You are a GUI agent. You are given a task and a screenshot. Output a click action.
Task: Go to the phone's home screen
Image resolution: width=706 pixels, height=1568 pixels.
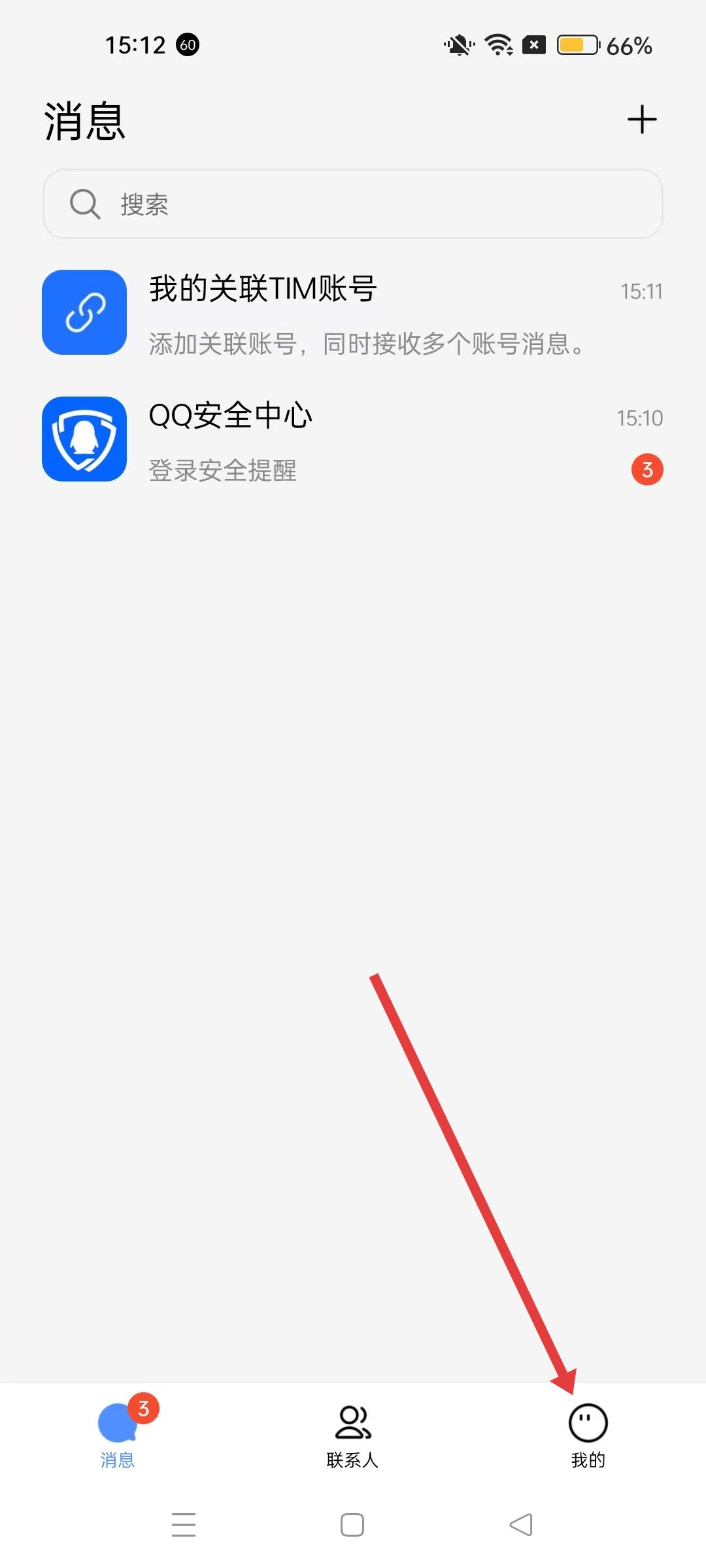coord(352,1525)
